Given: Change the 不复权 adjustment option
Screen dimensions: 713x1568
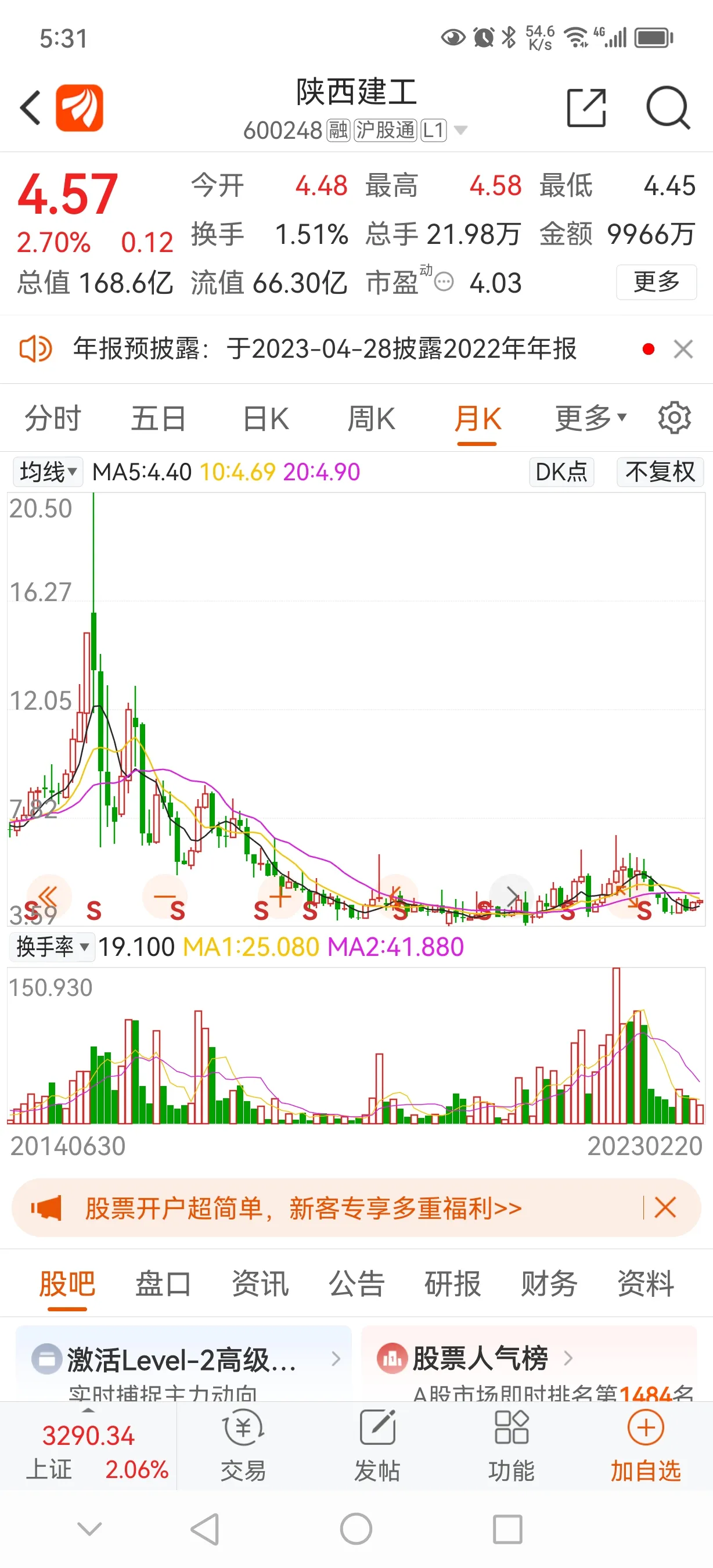Looking at the screenshot, I should 660,472.
